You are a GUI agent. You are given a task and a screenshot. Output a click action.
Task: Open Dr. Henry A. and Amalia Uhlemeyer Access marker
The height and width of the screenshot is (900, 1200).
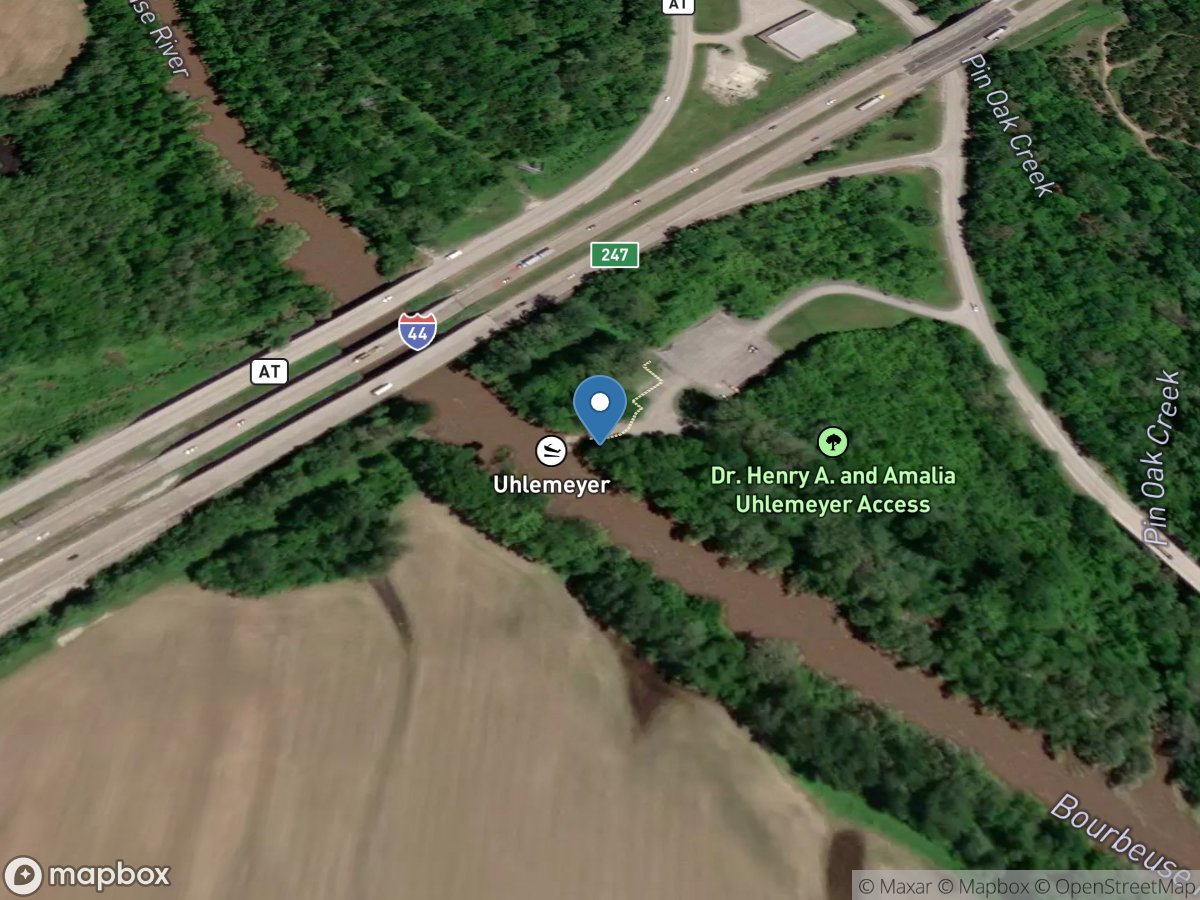pos(832,441)
